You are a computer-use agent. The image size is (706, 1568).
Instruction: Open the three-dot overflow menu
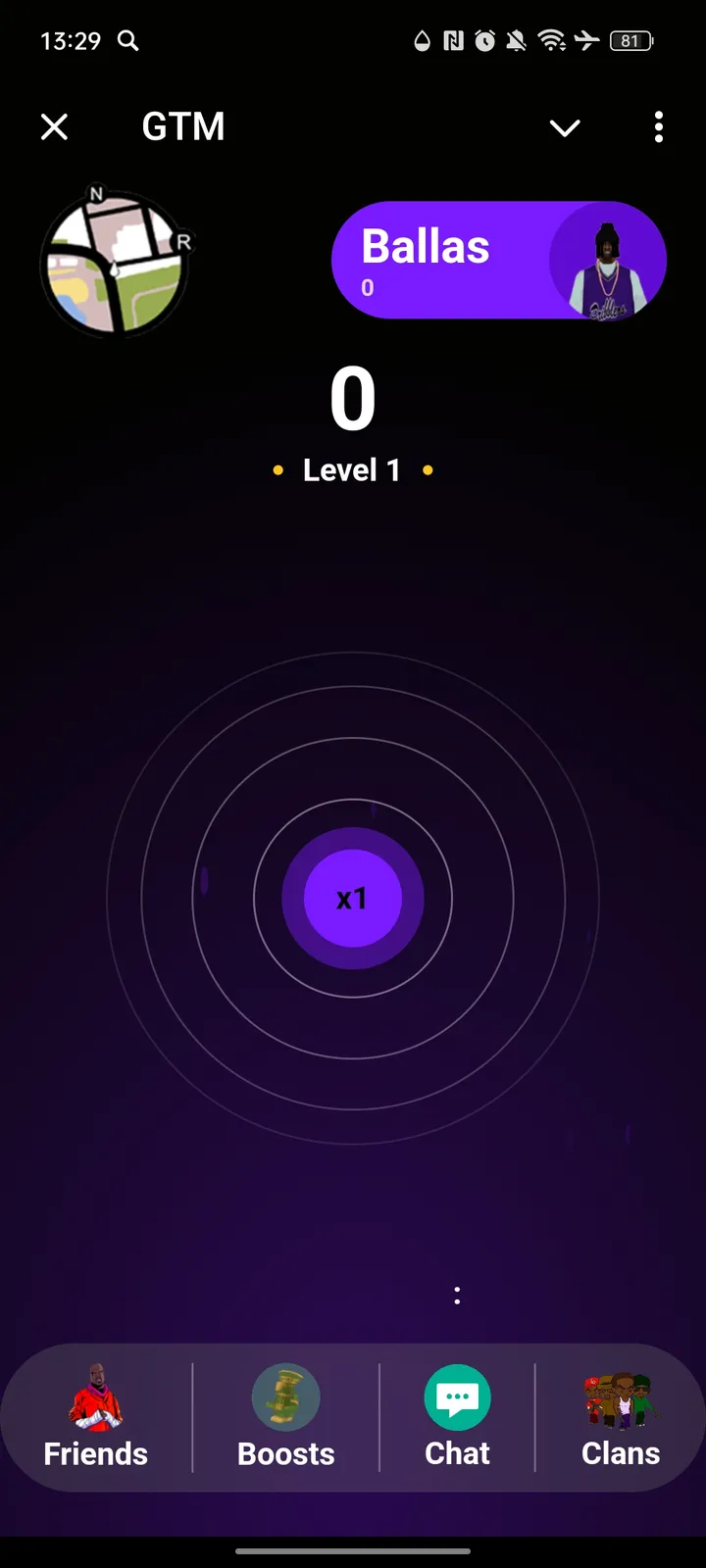658,126
